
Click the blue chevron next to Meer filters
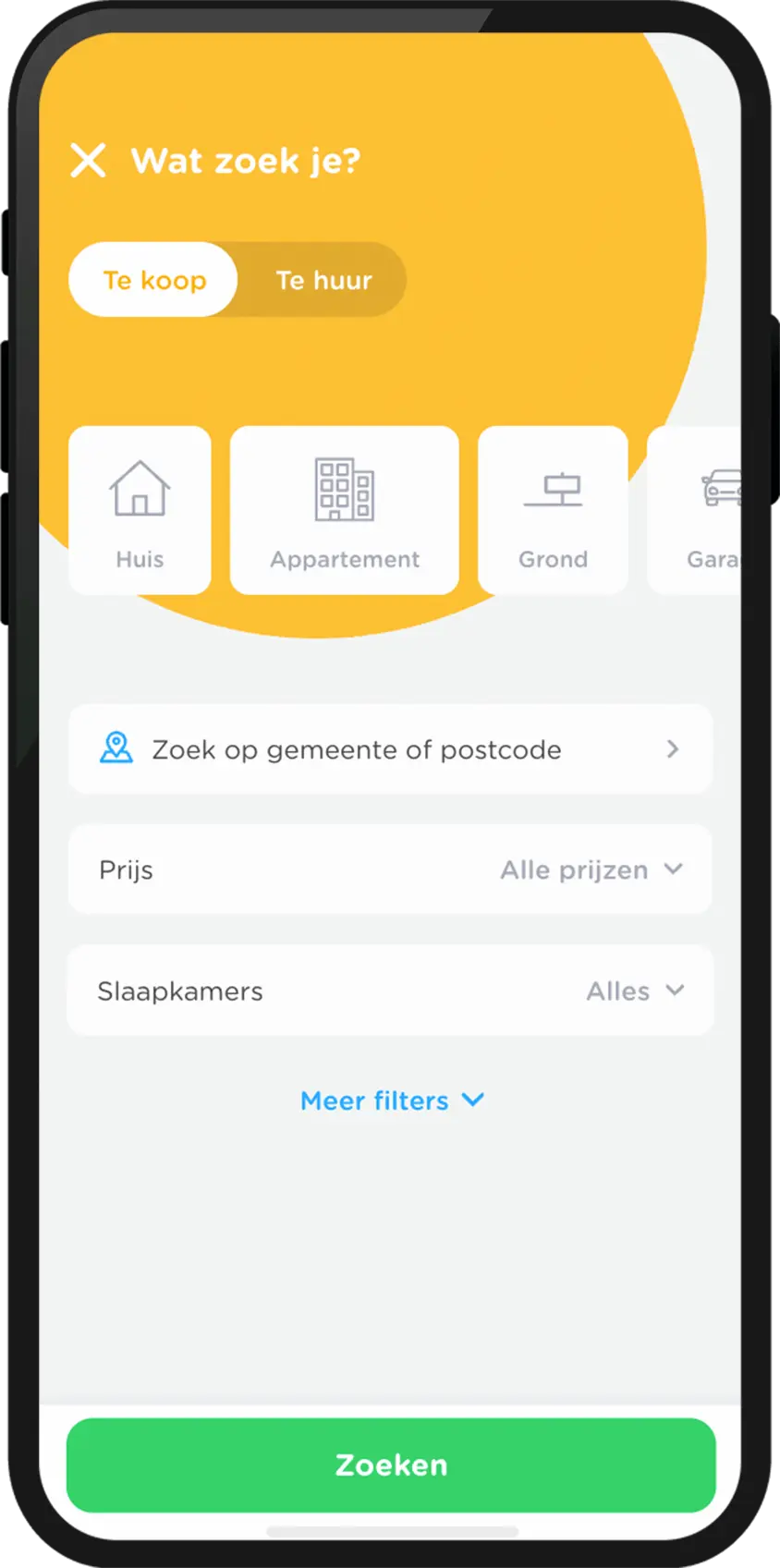472,1100
